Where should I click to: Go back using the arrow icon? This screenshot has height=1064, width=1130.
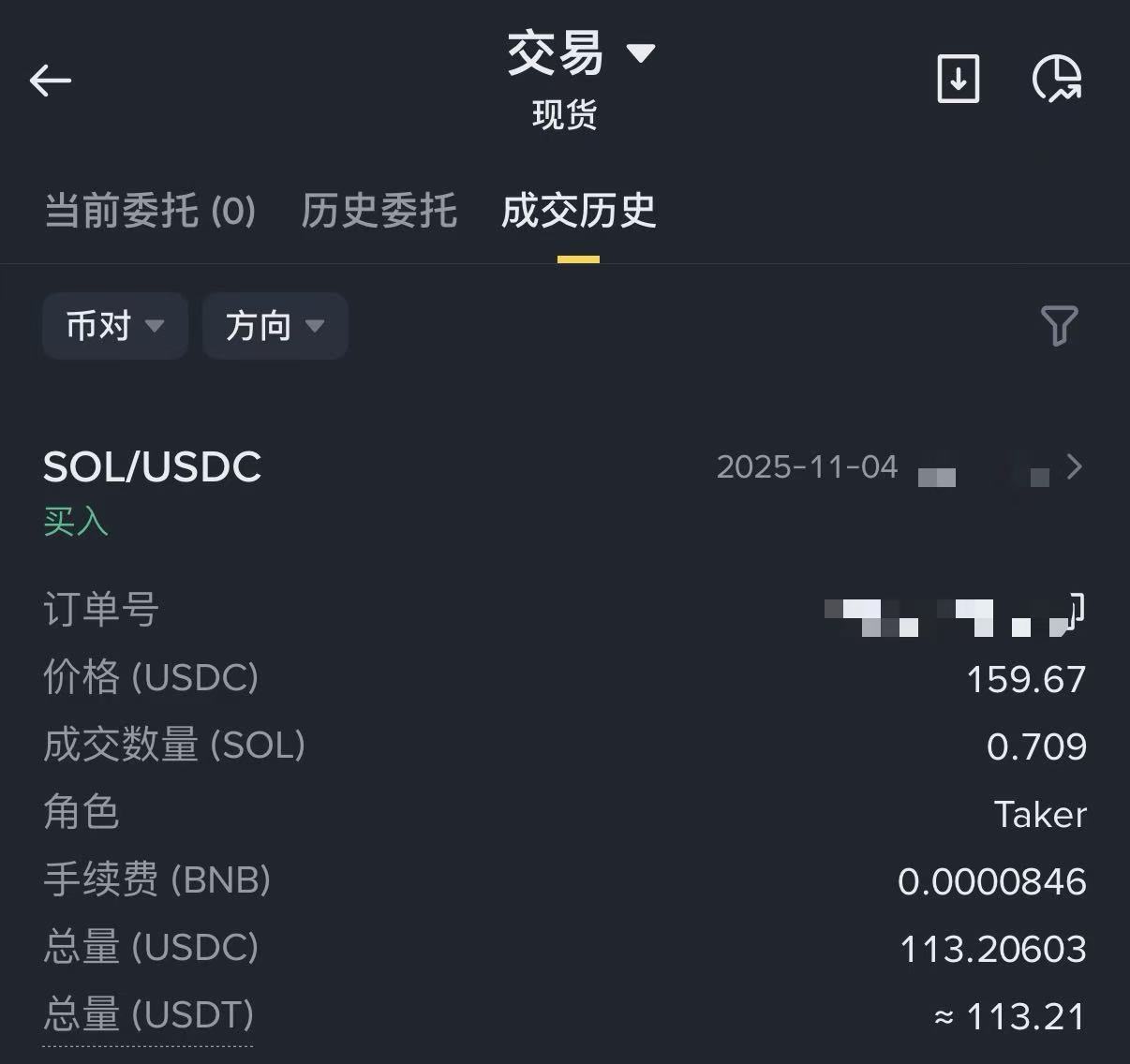point(51,81)
